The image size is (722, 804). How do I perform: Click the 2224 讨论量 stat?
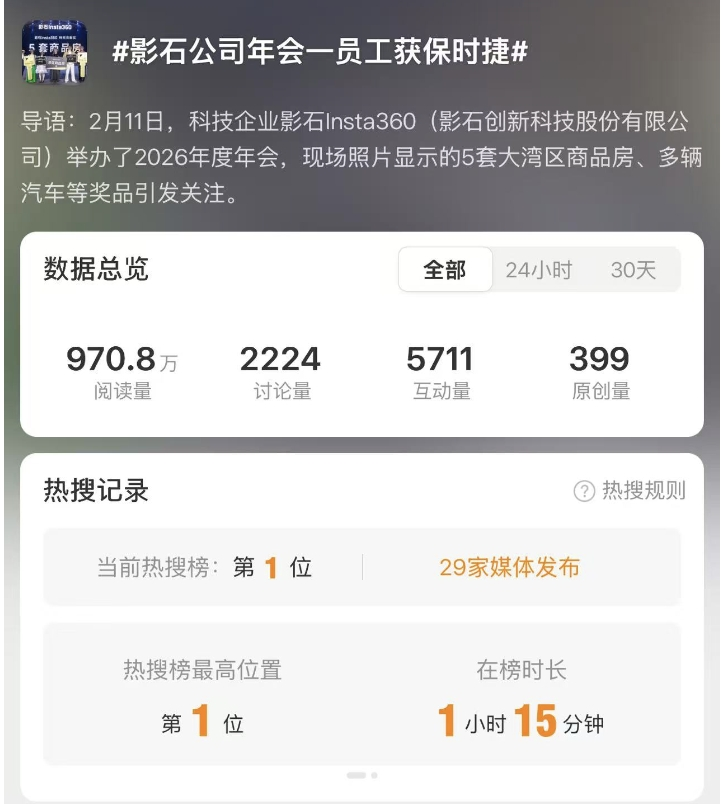pos(283,368)
